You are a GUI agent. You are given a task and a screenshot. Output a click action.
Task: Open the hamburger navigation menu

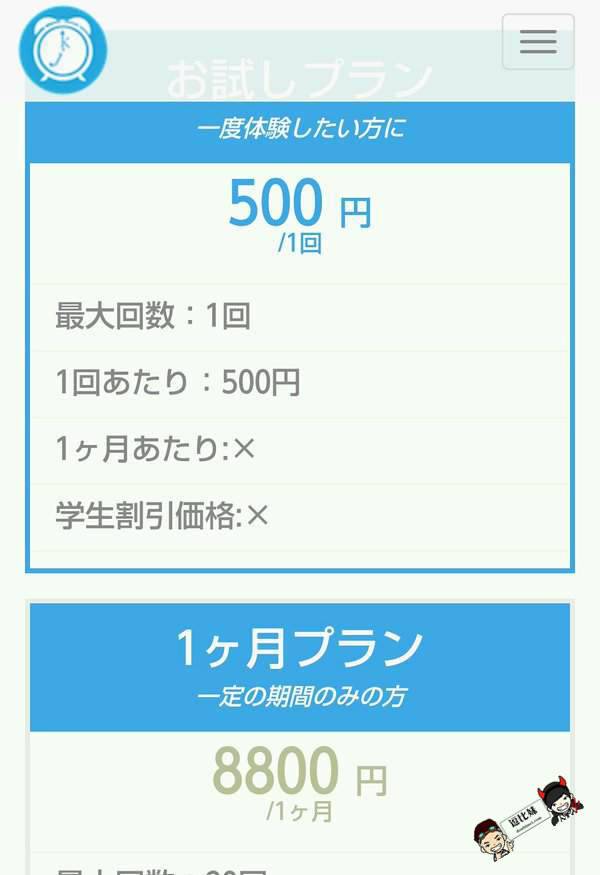(538, 42)
